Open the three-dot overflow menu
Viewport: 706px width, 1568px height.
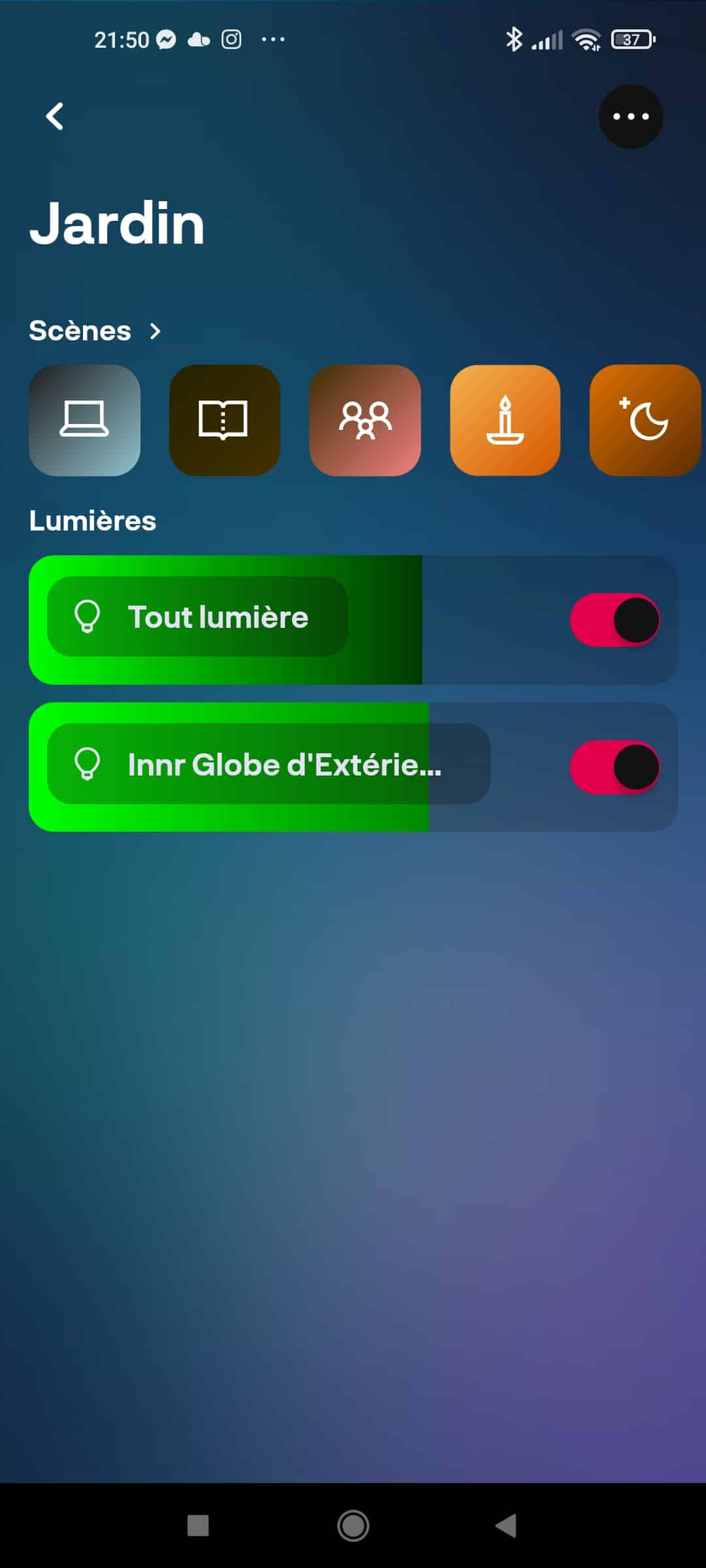[630, 116]
